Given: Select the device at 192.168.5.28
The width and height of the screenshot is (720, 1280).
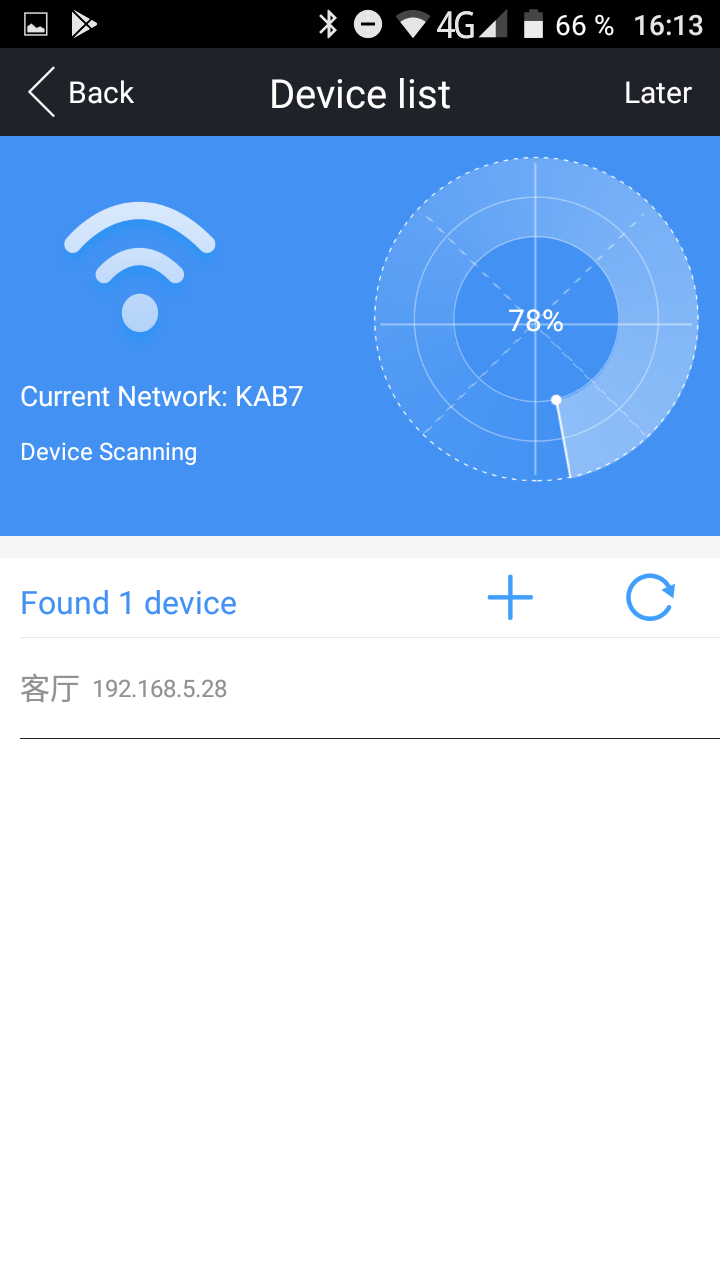Looking at the screenshot, I should coord(160,689).
